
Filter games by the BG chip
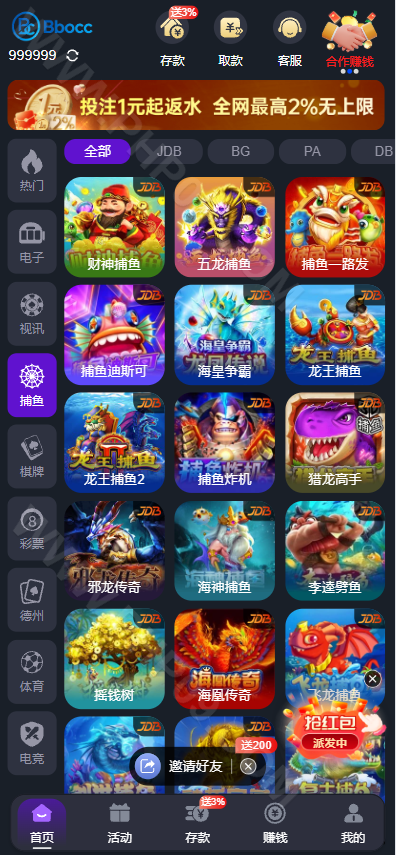[241, 152]
